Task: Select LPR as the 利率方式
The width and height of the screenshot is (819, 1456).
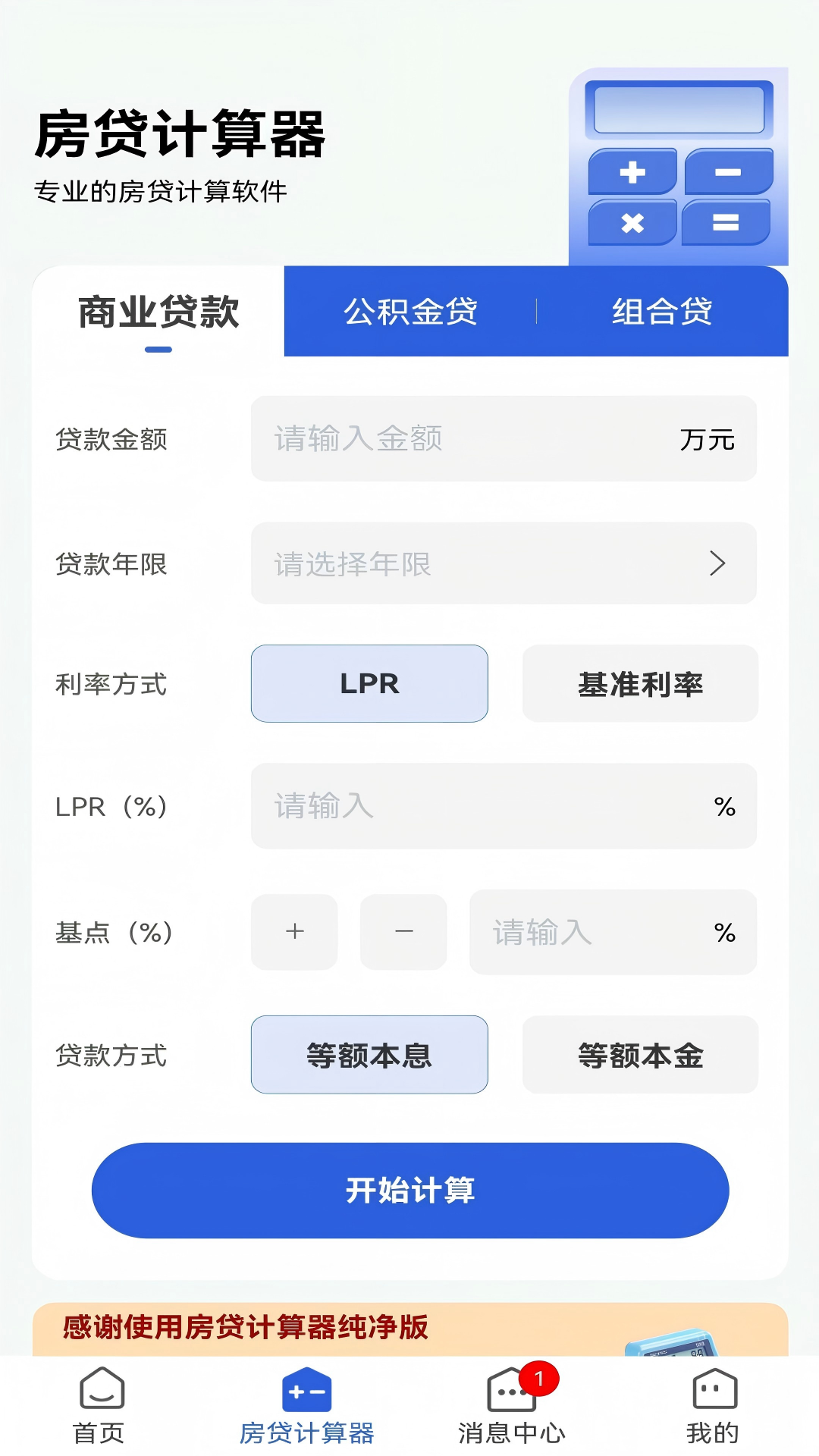Action: 369,684
